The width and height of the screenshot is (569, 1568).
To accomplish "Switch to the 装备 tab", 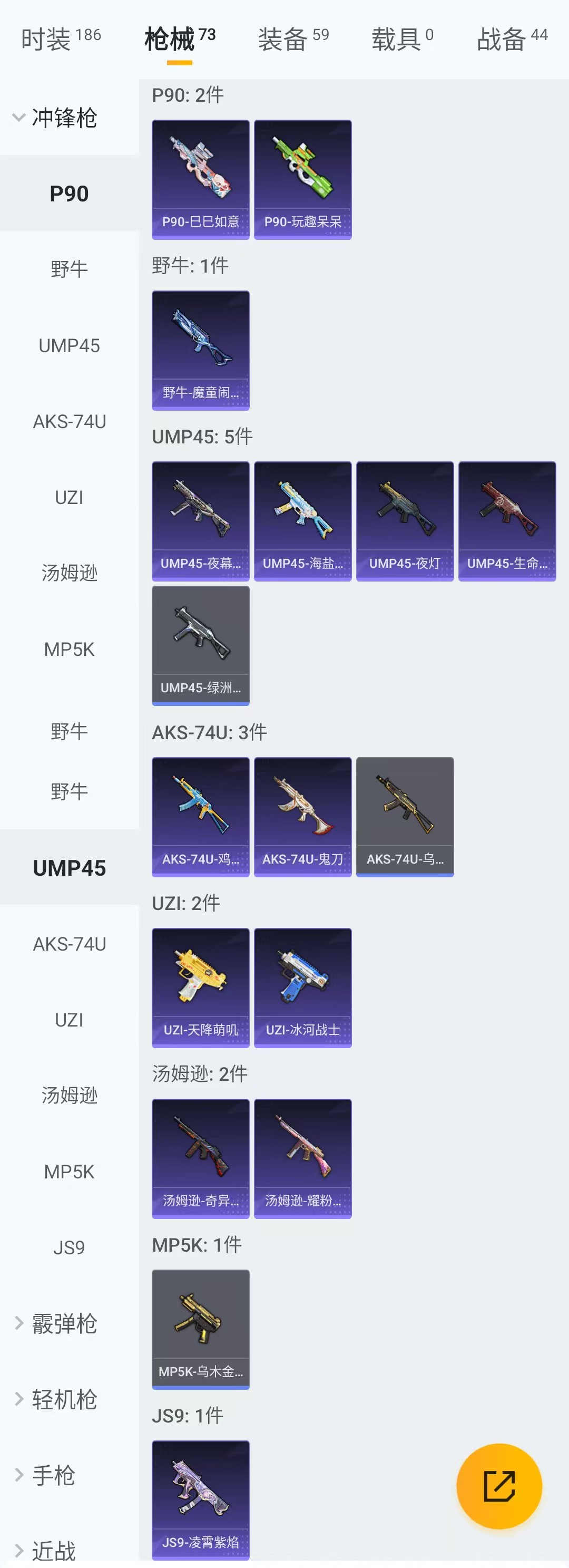I will 293,39.
